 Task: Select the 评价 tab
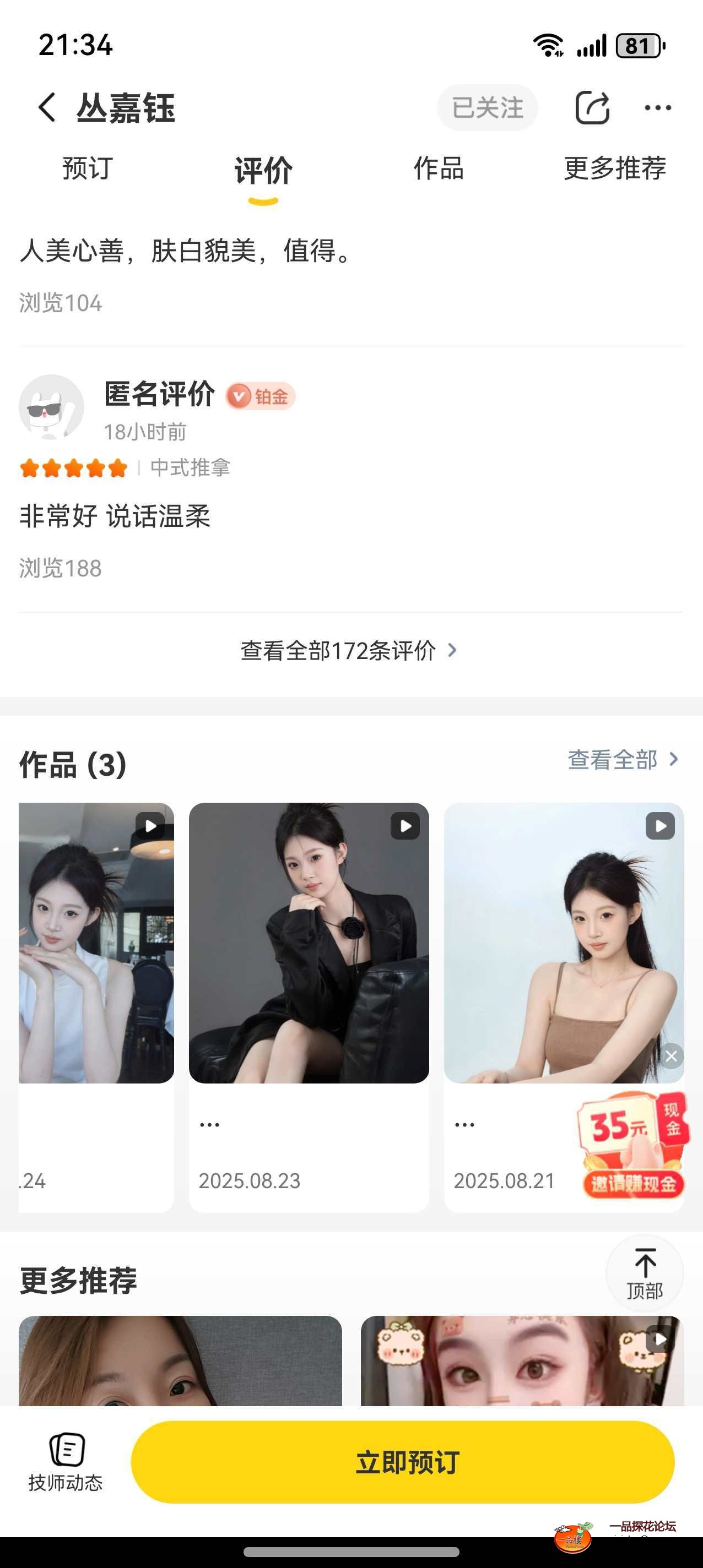263,171
